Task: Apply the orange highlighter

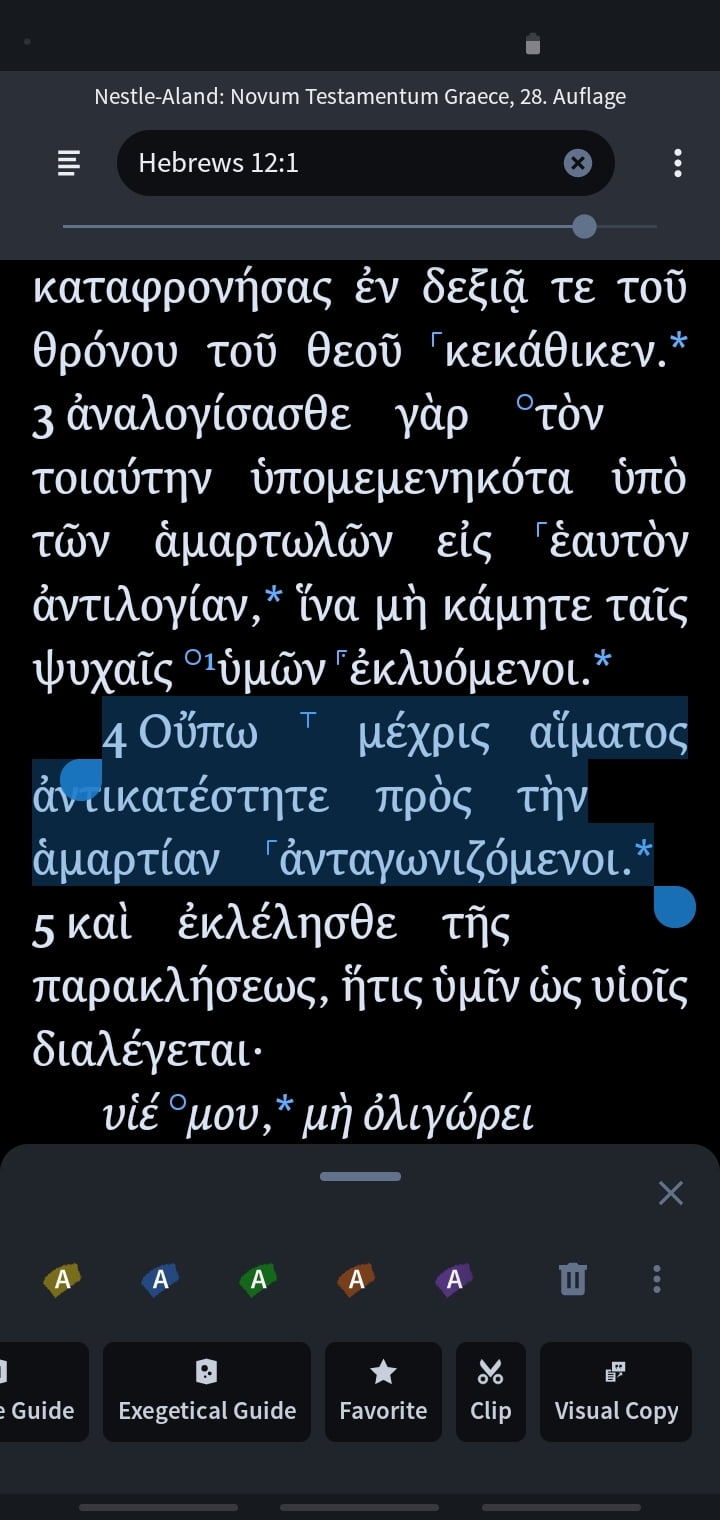Action: click(x=356, y=1278)
